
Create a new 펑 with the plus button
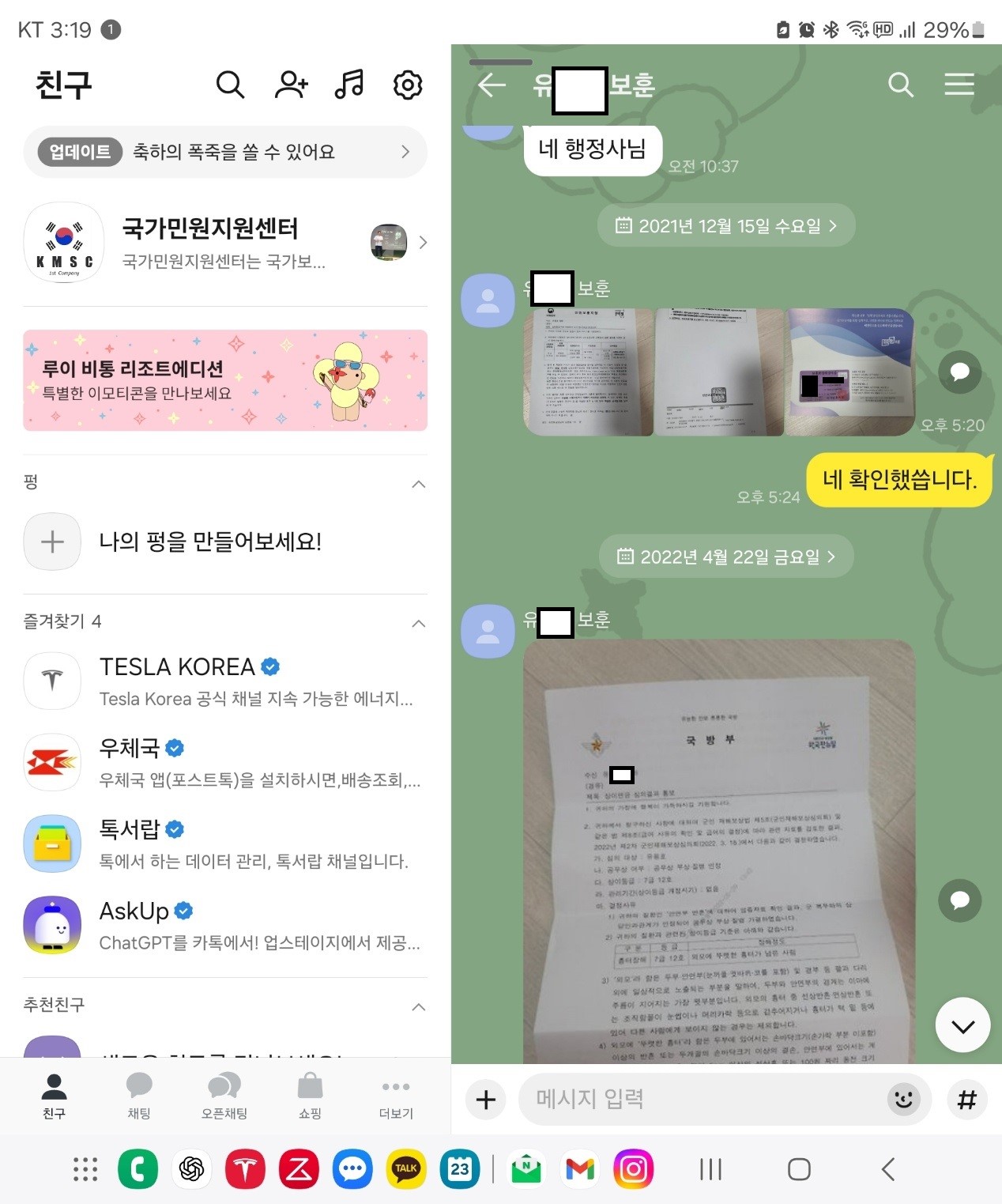tap(52, 542)
